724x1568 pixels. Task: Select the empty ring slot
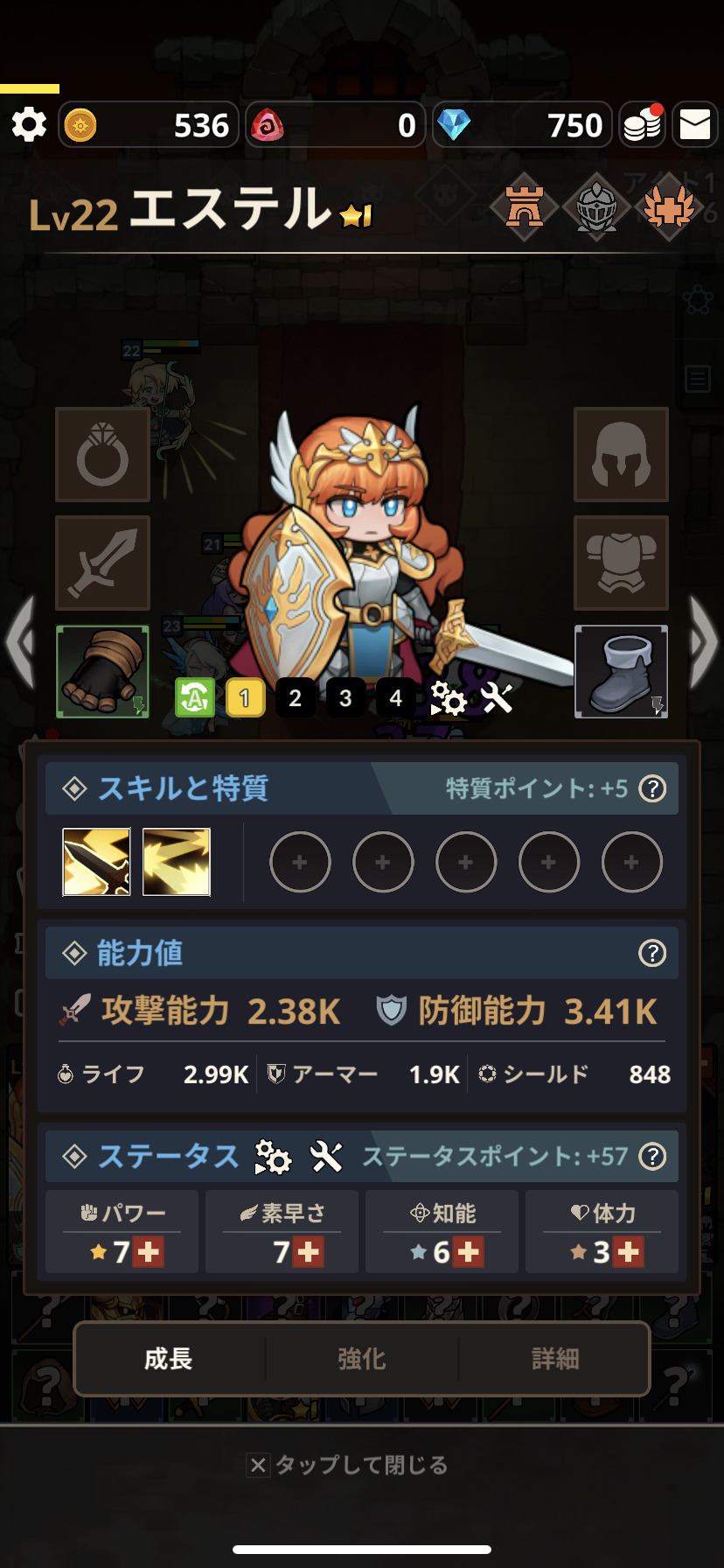(x=102, y=454)
